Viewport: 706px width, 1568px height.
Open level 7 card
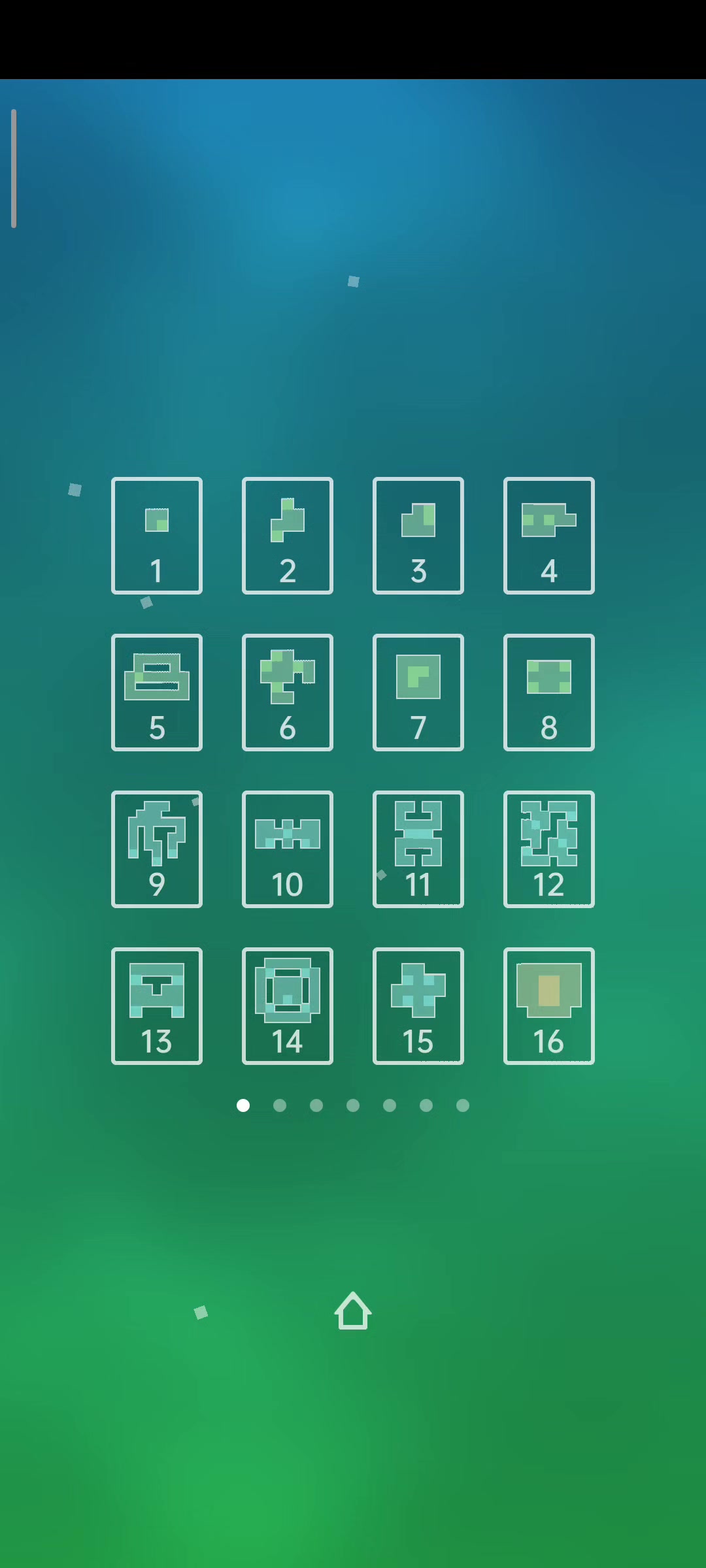point(418,693)
